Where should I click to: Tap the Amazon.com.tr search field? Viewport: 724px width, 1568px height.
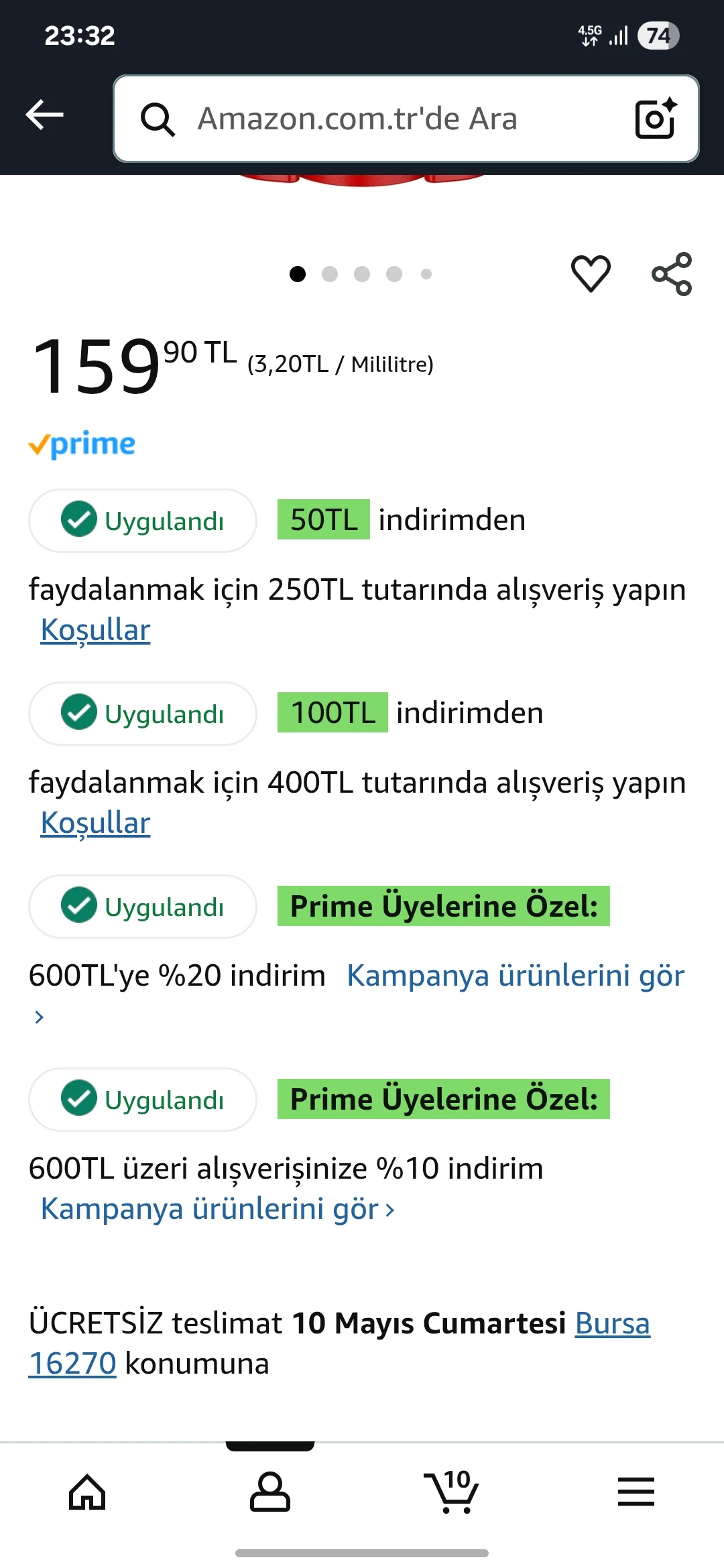coord(375,119)
